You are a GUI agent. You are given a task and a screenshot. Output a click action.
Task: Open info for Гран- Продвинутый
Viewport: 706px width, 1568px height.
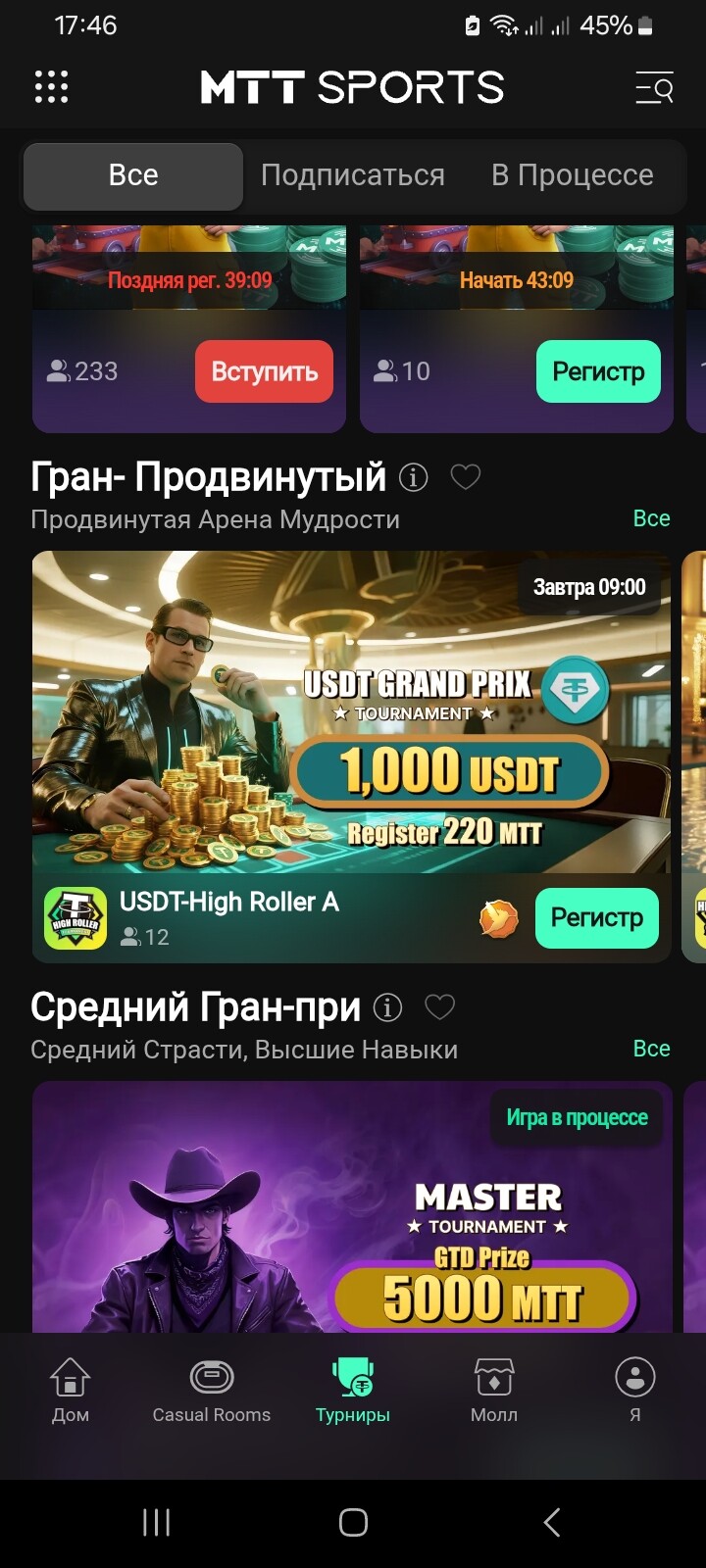(414, 477)
